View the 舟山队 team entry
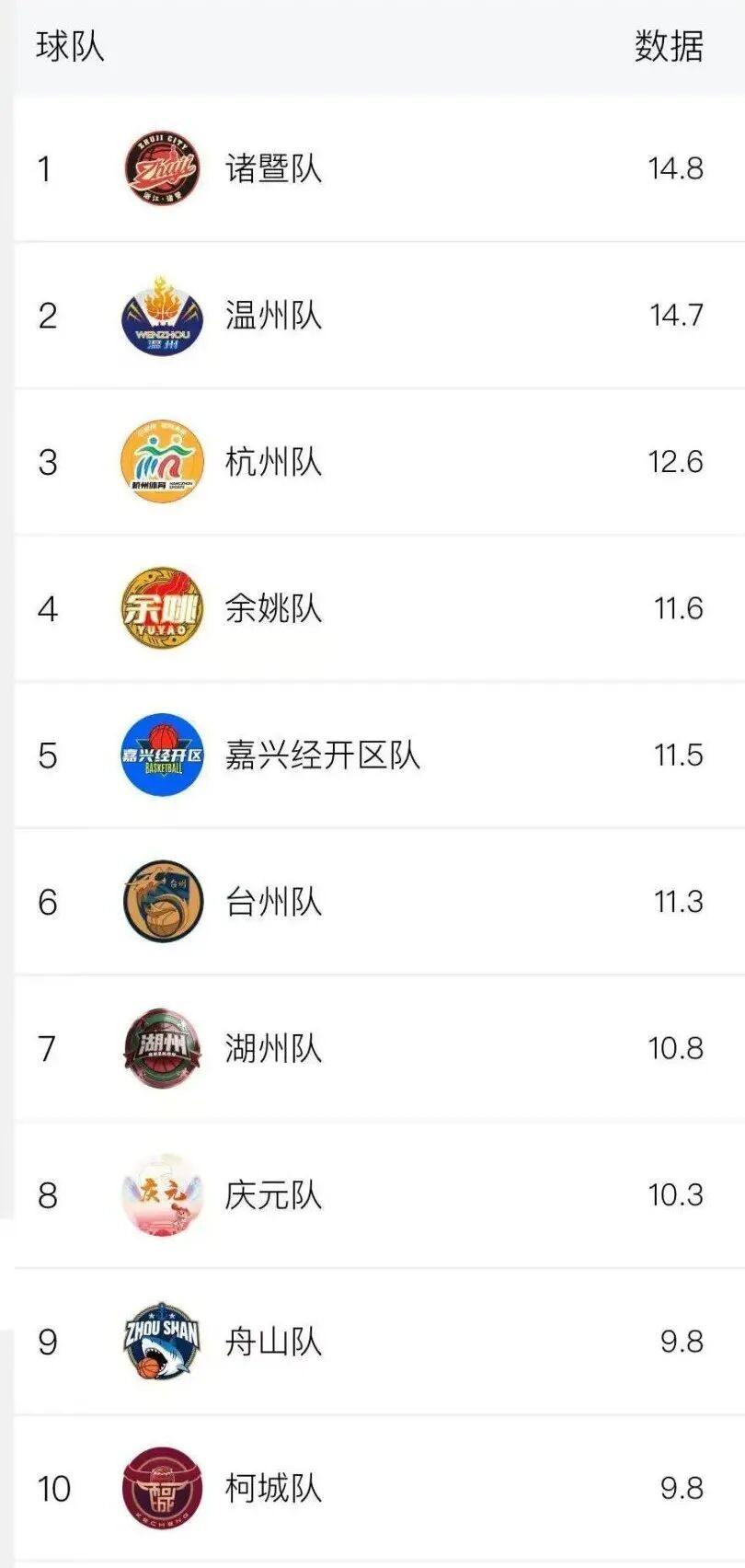This screenshot has height=1568, width=745. [379, 1342]
